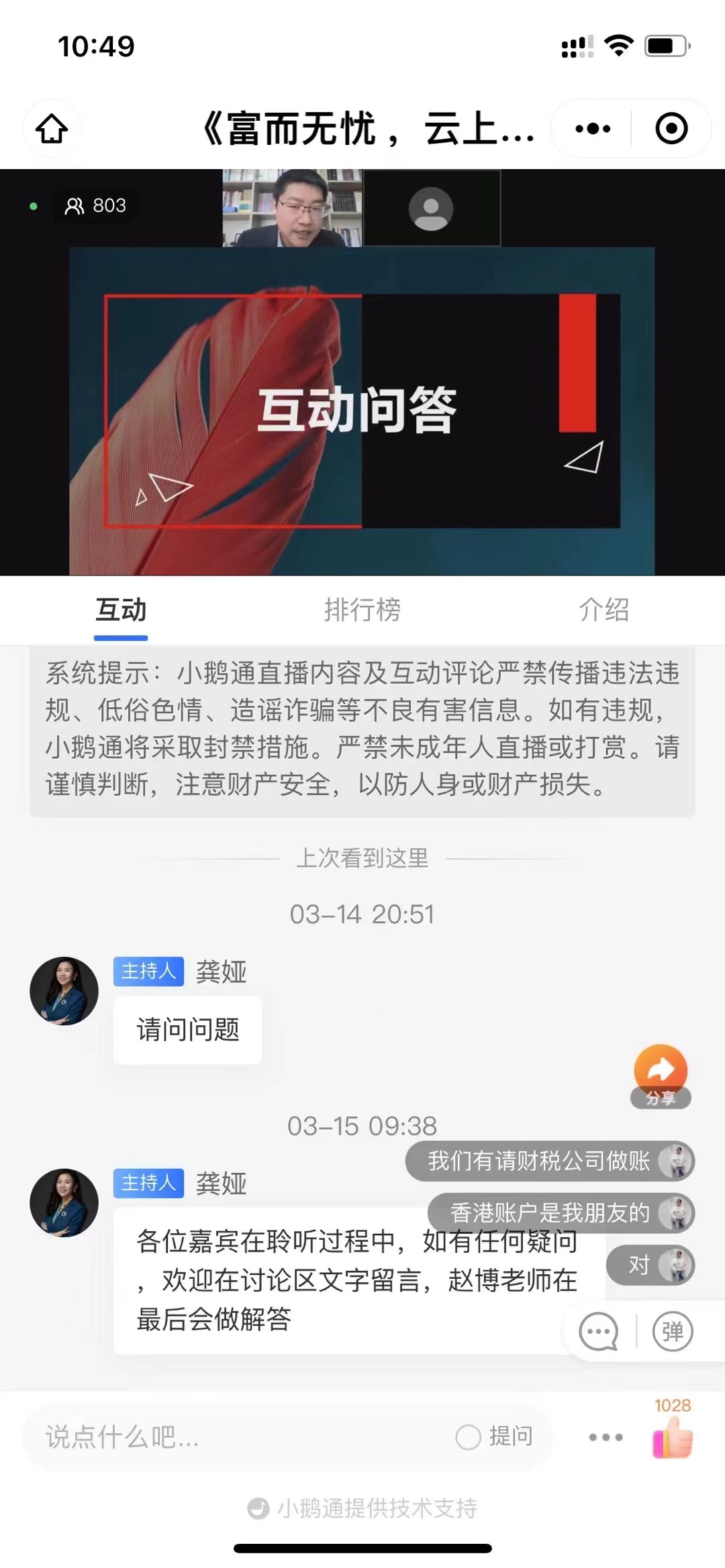Switch to the 介绍 tab
Image resolution: width=725 pixels, height=1568 pixels.
[603, 609]
